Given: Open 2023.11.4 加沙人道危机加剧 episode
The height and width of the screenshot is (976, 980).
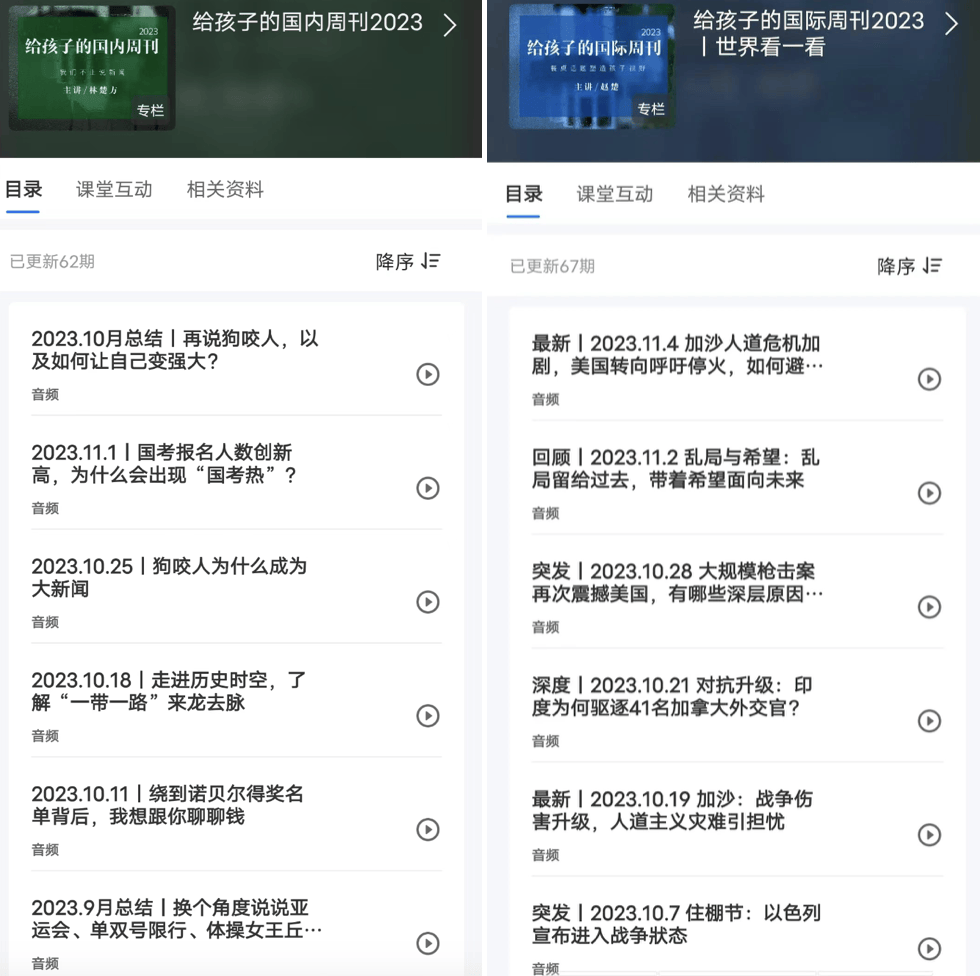Looking at the screenshot, I should coord(677,355).
